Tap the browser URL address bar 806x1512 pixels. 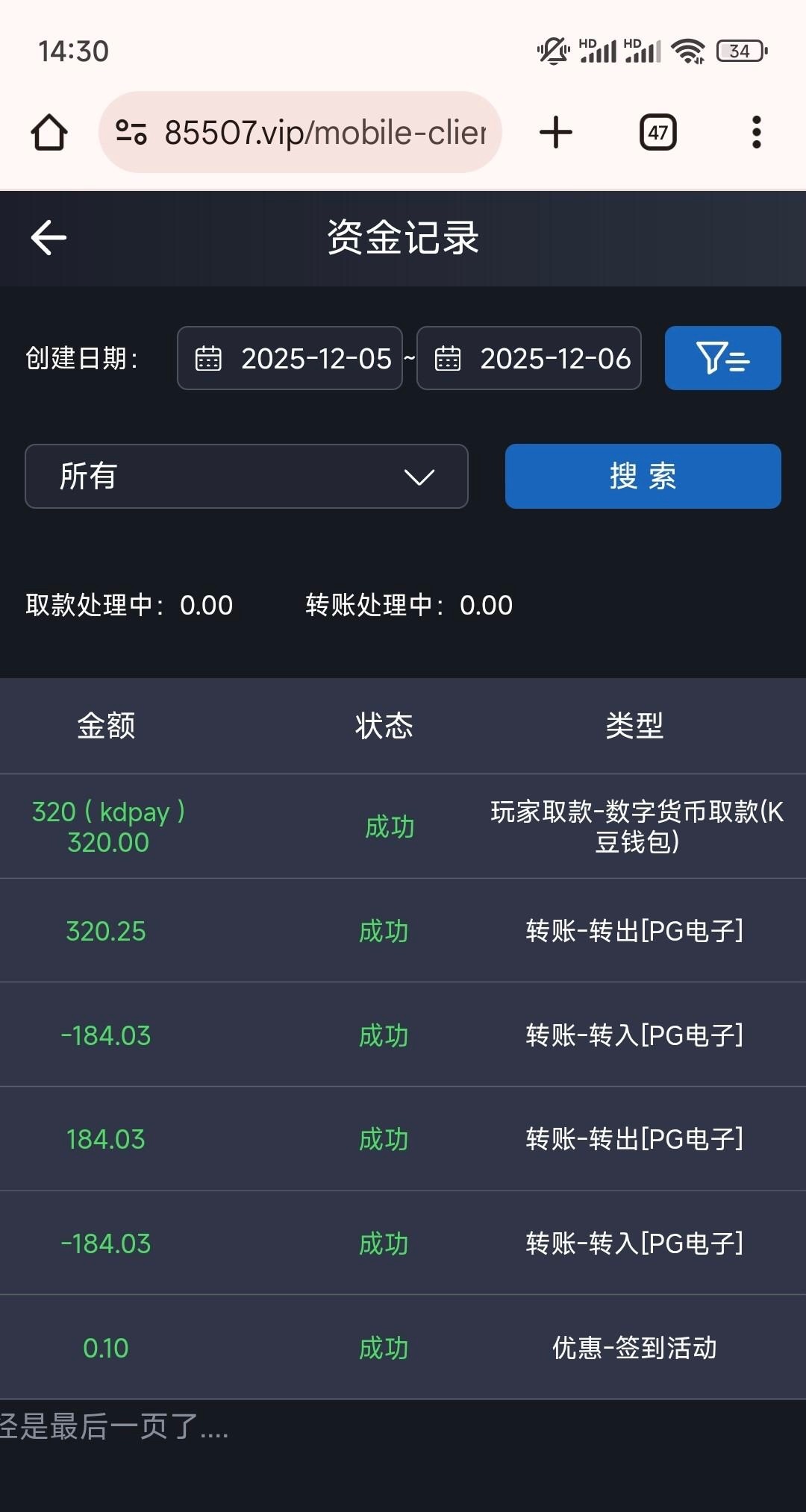pyautogui.click(x=313, y=132)
